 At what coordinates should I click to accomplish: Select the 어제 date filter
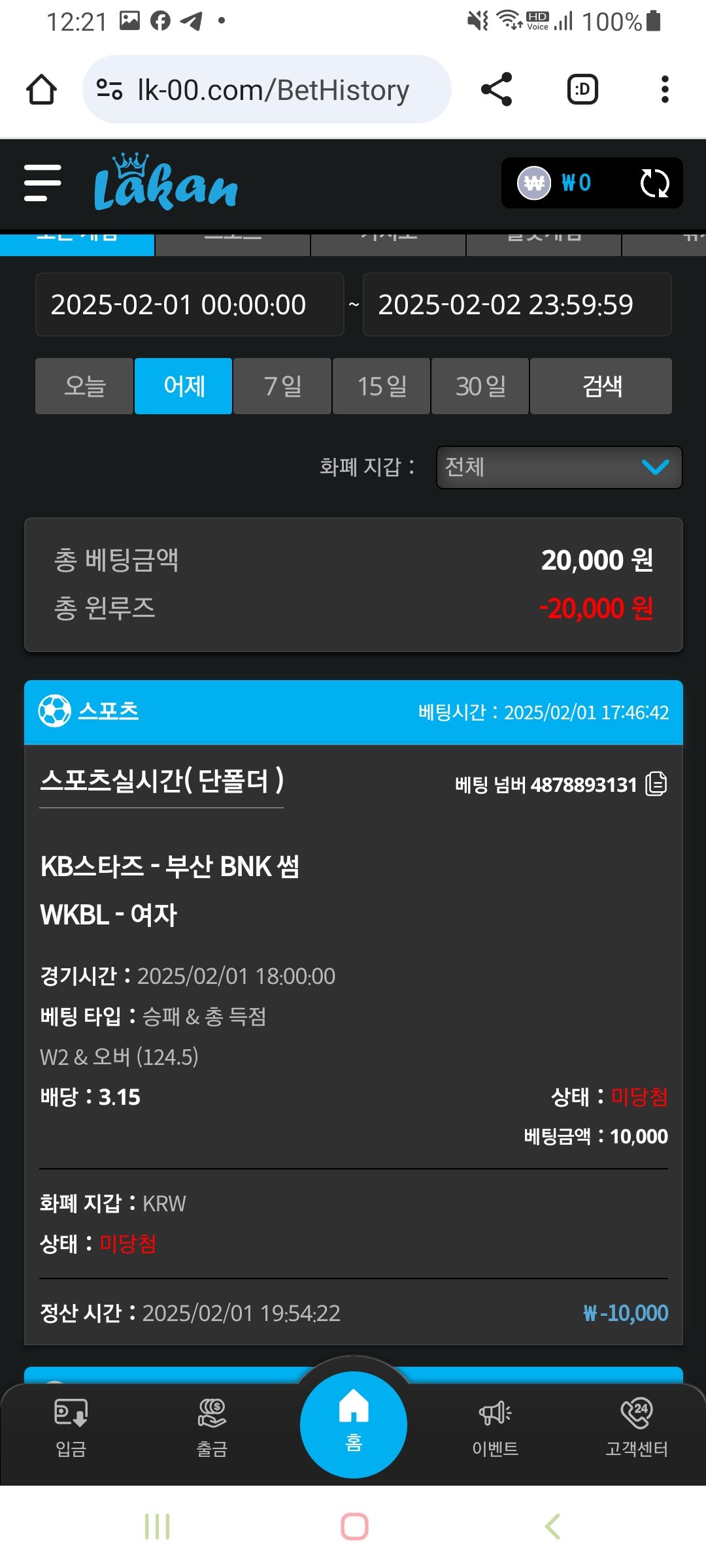[184, 386]
